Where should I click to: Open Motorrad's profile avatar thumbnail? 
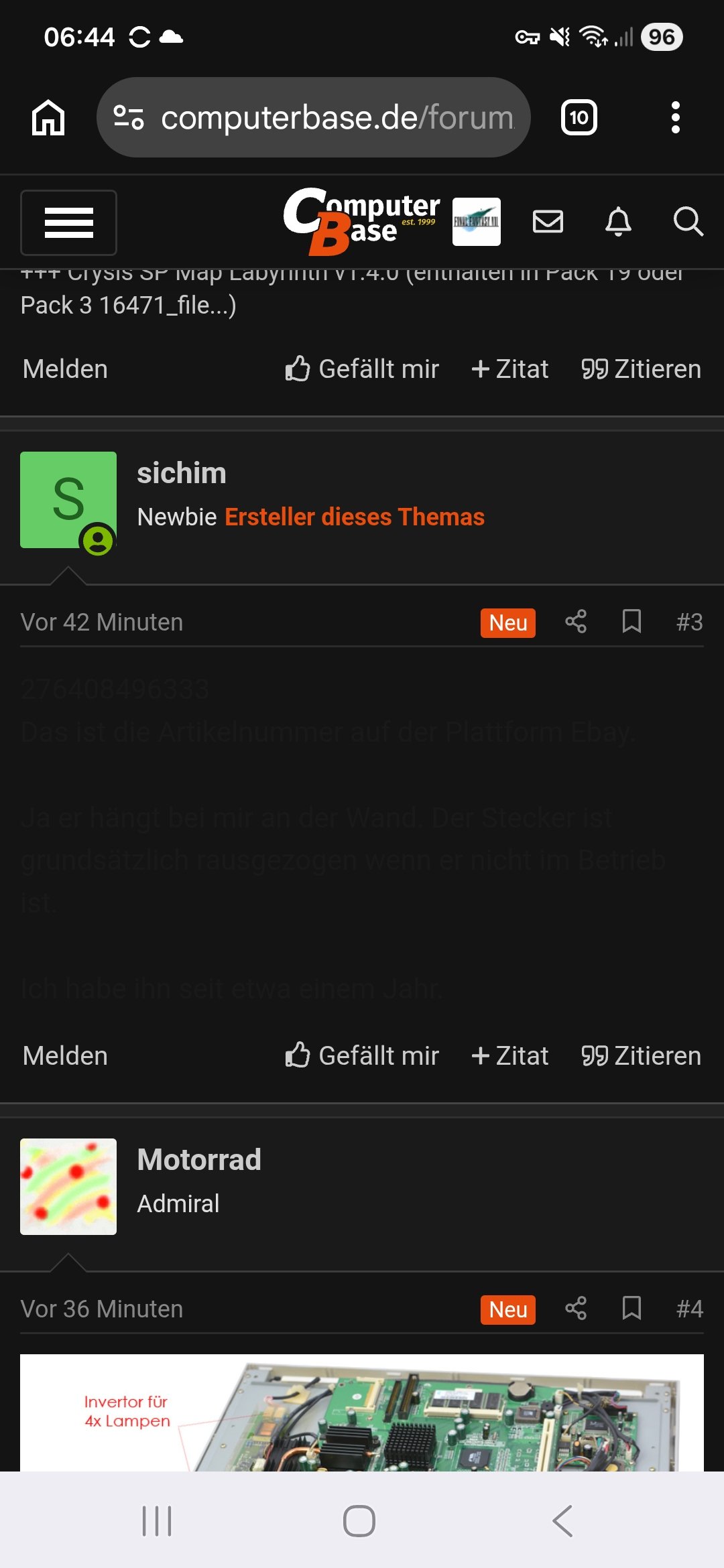point(68,1185)
